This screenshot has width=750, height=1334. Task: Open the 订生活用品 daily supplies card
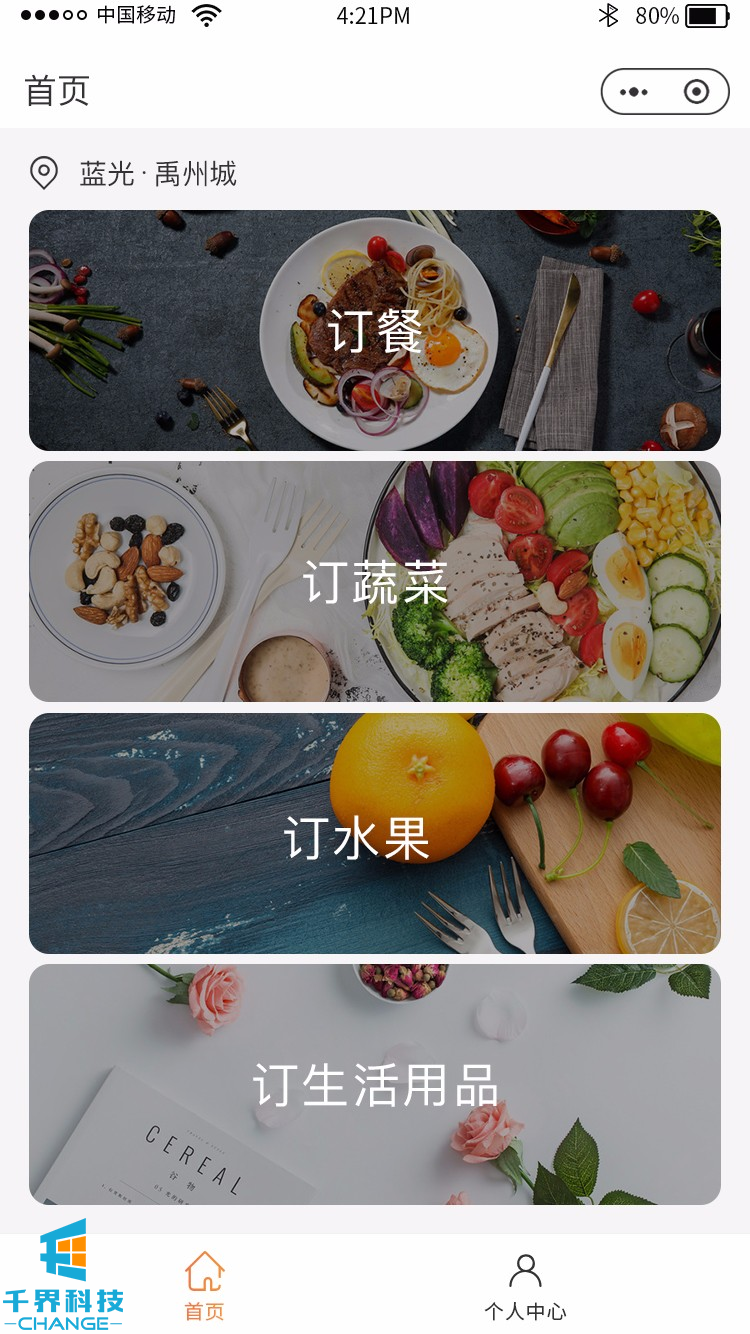click(x=375, y=1085)
